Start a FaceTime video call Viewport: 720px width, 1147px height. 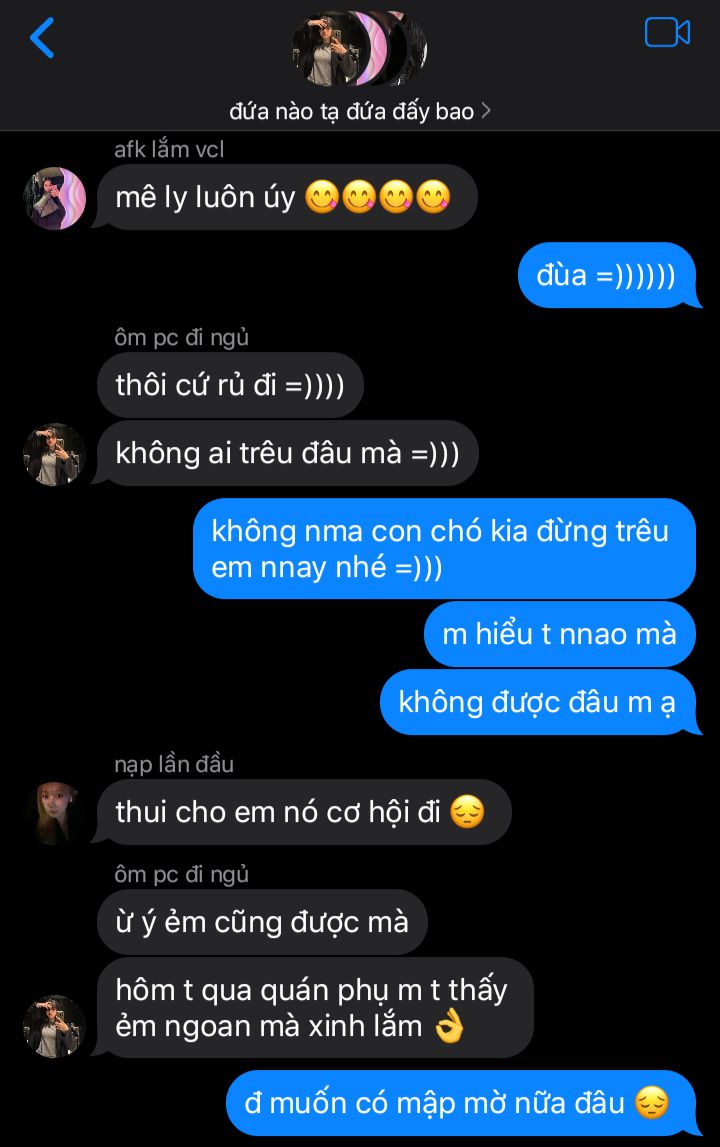pyautogui.click(x=667, y=33)
